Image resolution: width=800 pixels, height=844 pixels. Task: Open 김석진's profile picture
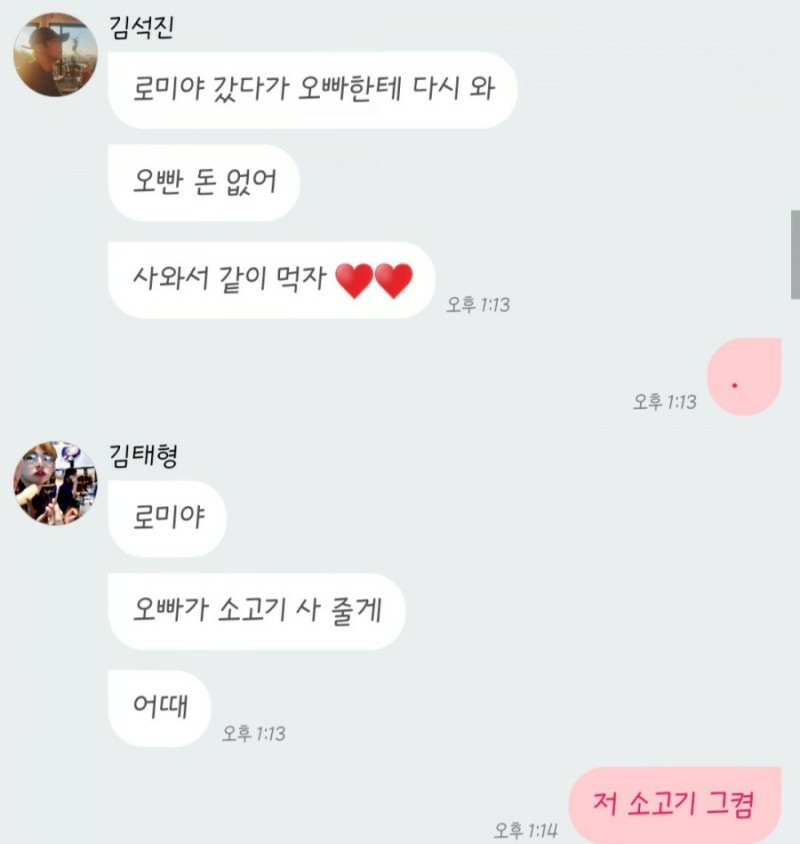[x=55, y=55]
